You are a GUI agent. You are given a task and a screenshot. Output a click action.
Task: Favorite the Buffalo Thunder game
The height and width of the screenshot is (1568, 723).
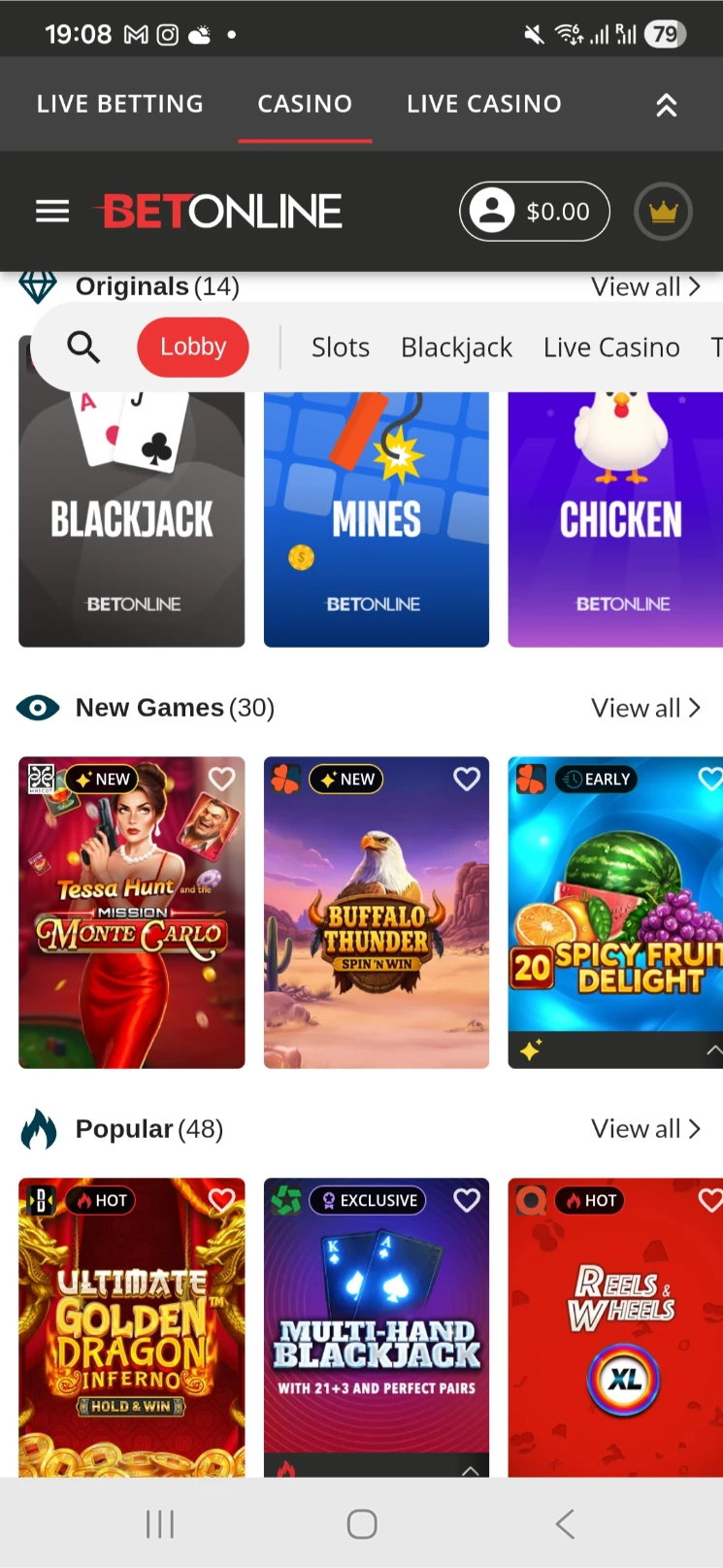466,778
